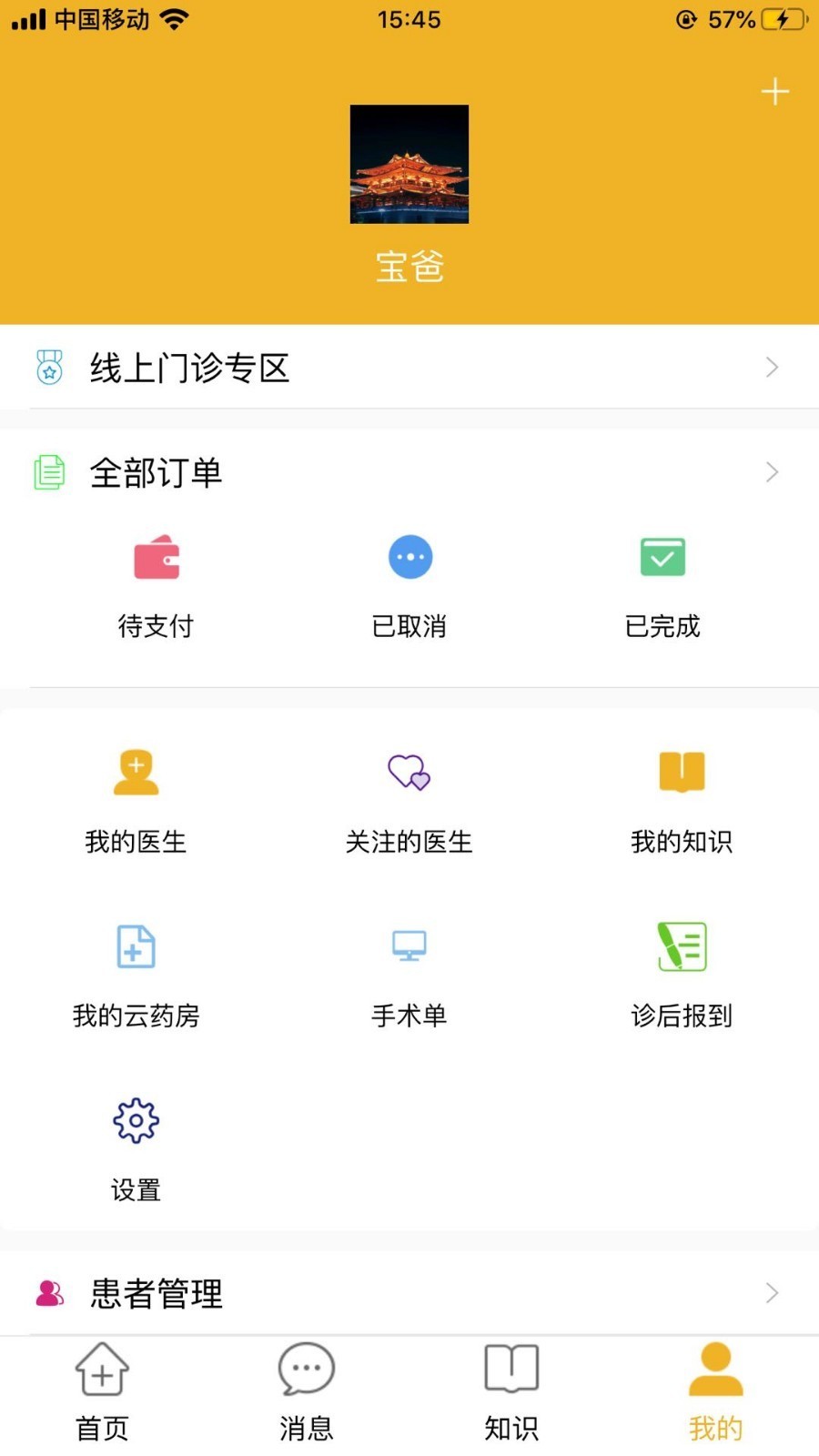Tap the plus icon at top right
The height and width of the screenshot is (1456, 819).
tap(774, 92)
